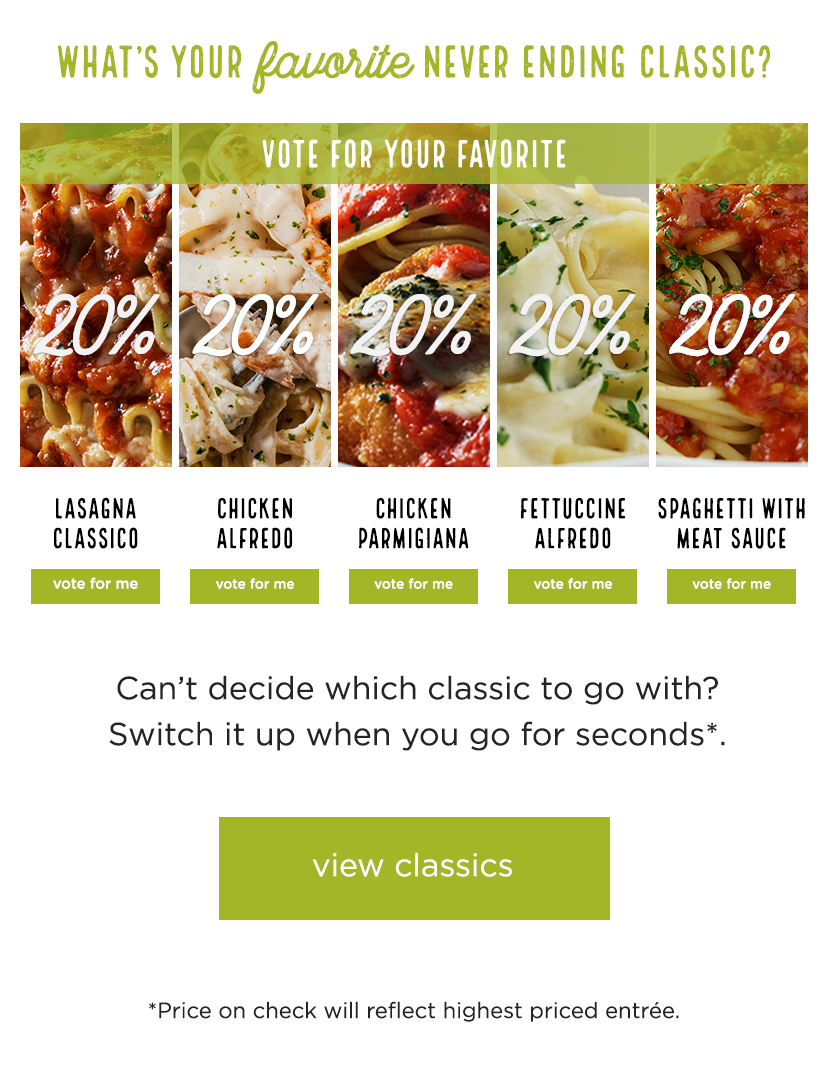
Task: Cast a vote for Chicken Parmigiana
Action: tap(413, 586)
